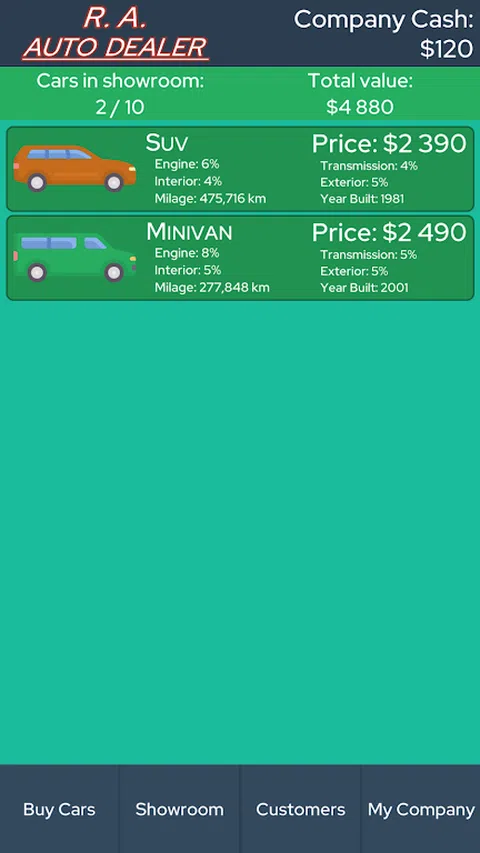Open the Minivan car card

click(x=240, y=258)
